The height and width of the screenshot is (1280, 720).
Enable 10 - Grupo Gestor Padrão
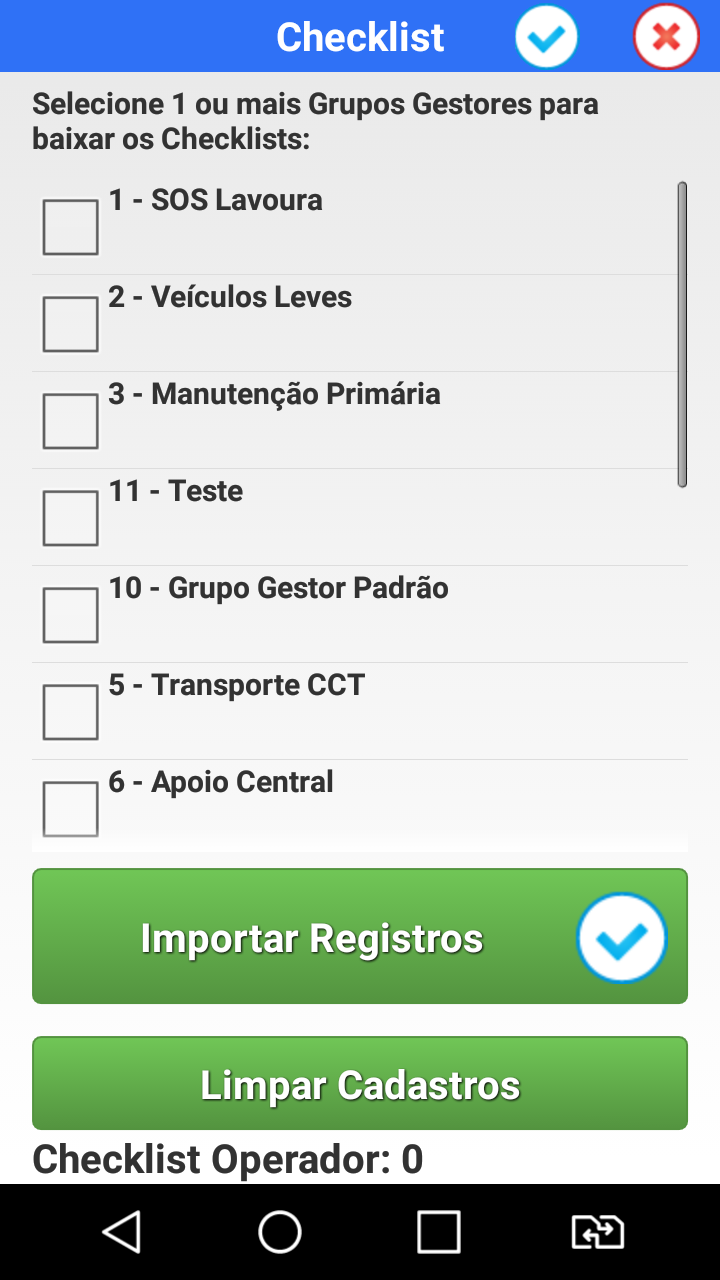pyautogui.click(x=70, y=615)
